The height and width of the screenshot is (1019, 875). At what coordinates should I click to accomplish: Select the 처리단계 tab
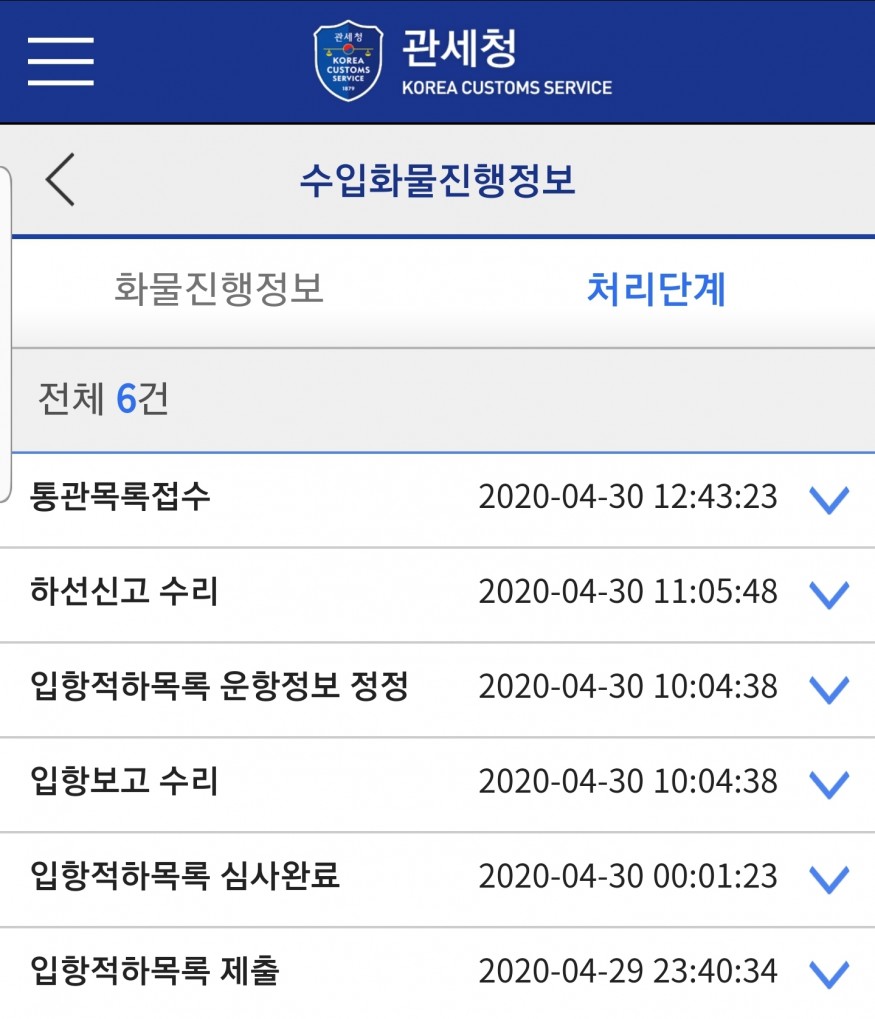tap(656, 290)
